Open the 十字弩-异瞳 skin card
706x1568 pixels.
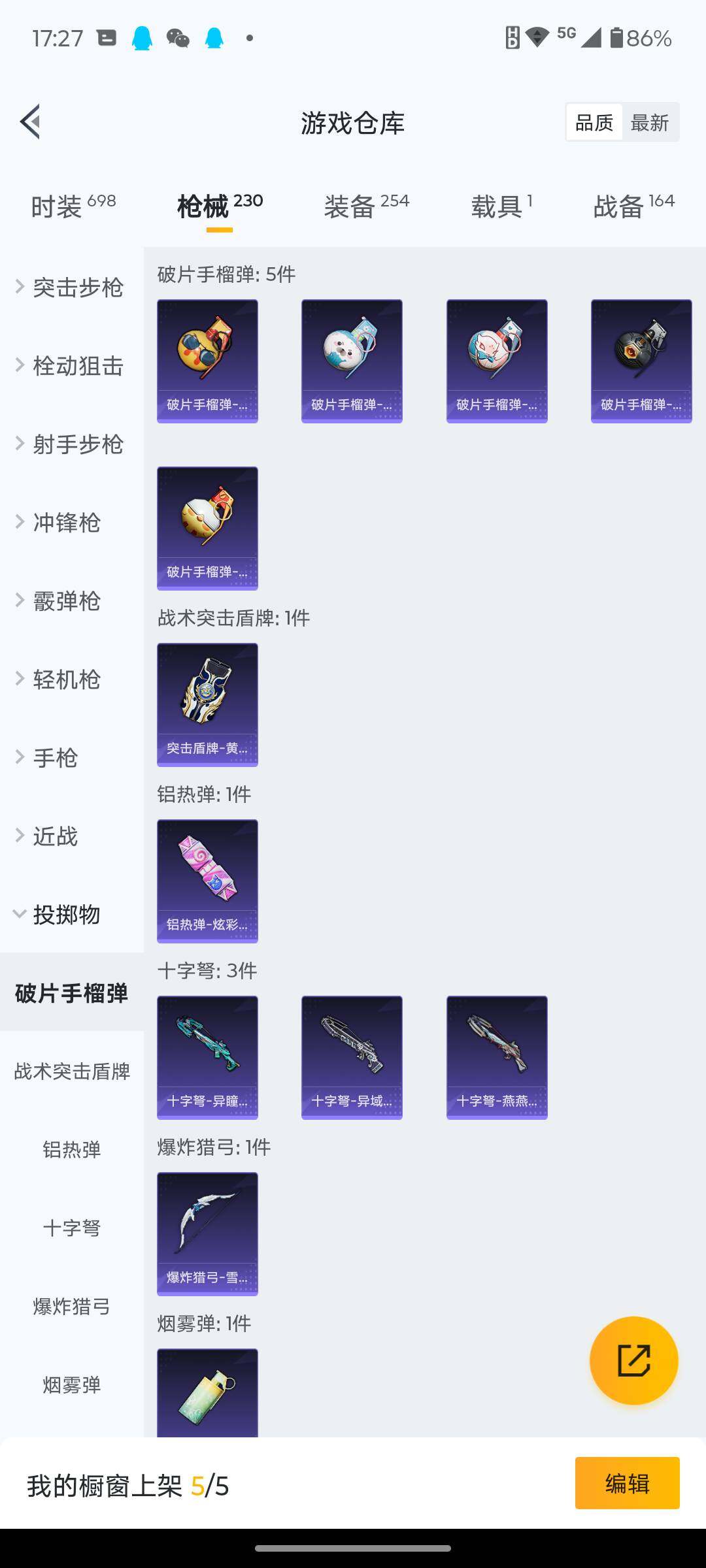pos(207,1057)
